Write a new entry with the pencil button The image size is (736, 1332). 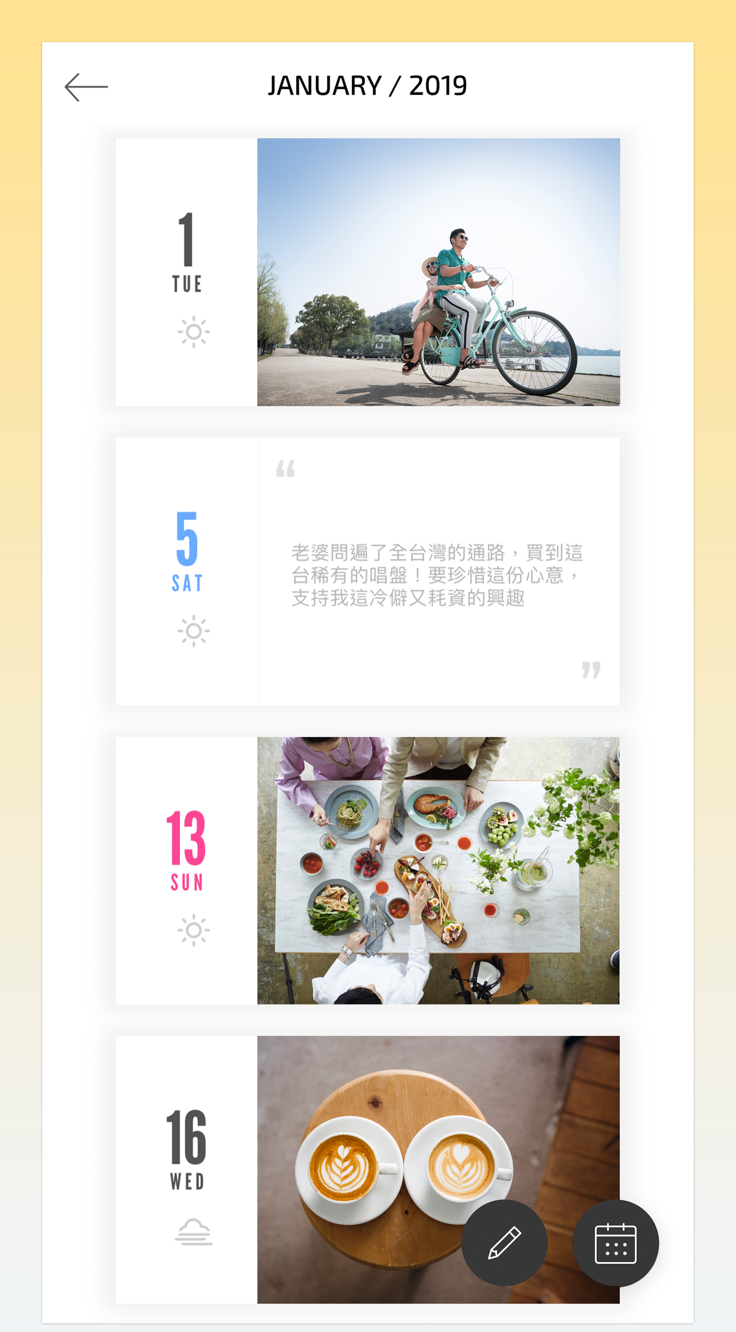504,1243
